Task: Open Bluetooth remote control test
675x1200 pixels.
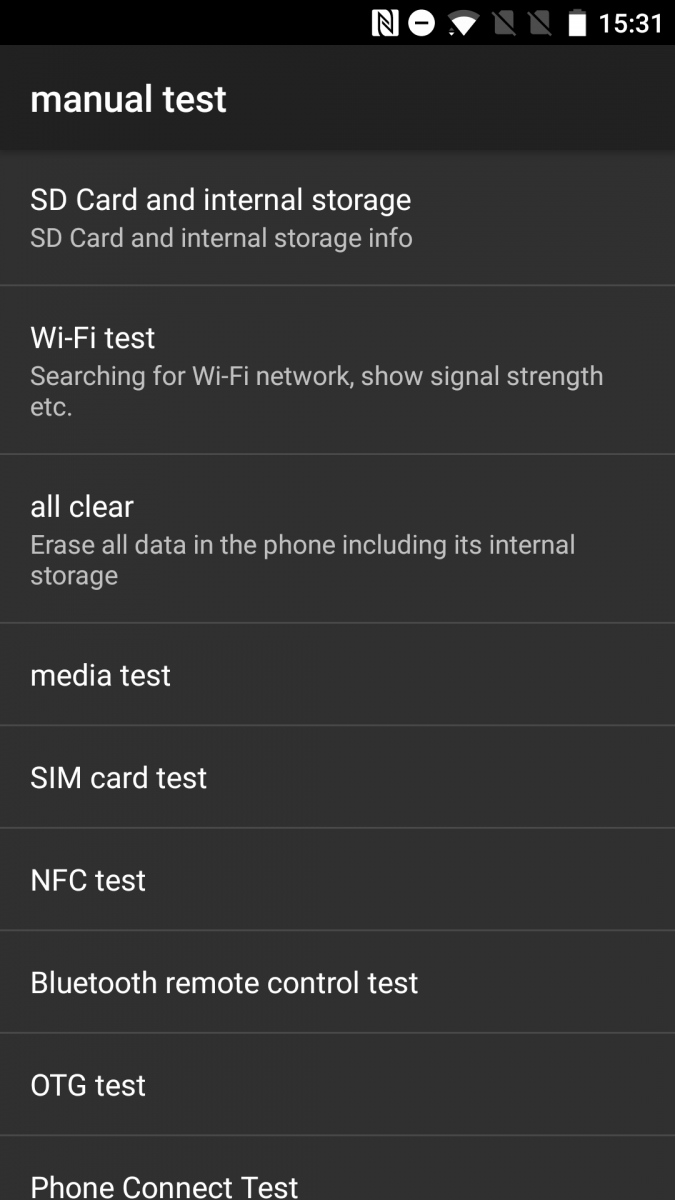Action: tap(337, 982)
